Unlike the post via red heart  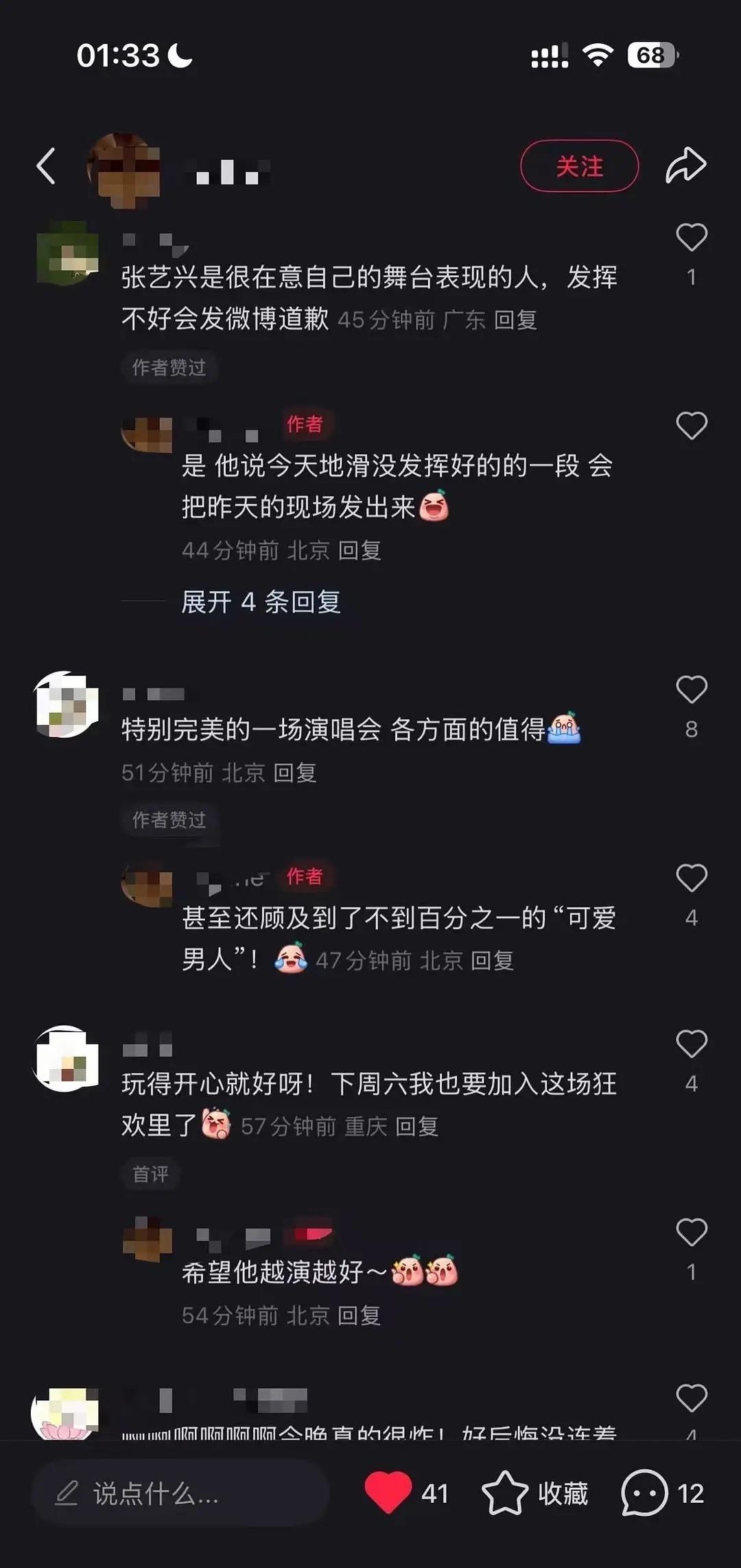click(x=388, y=1493)
